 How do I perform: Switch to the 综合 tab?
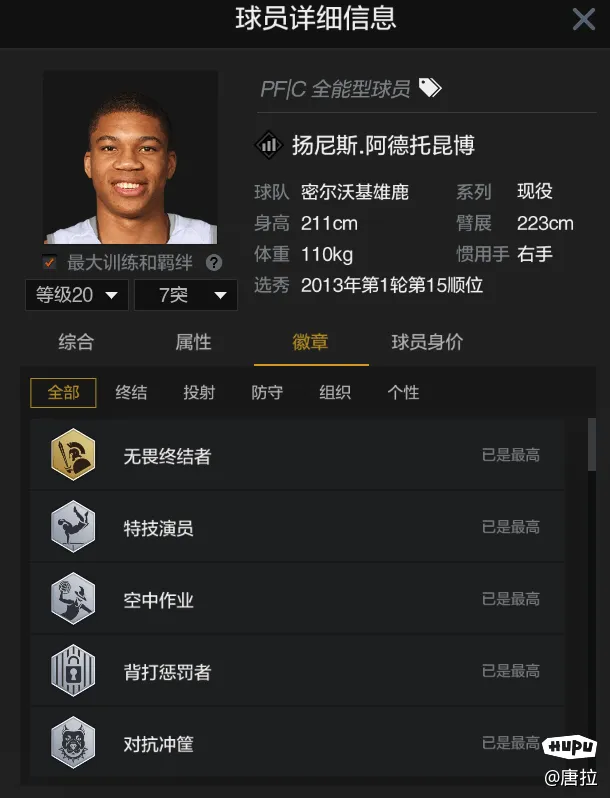point(76,342)
